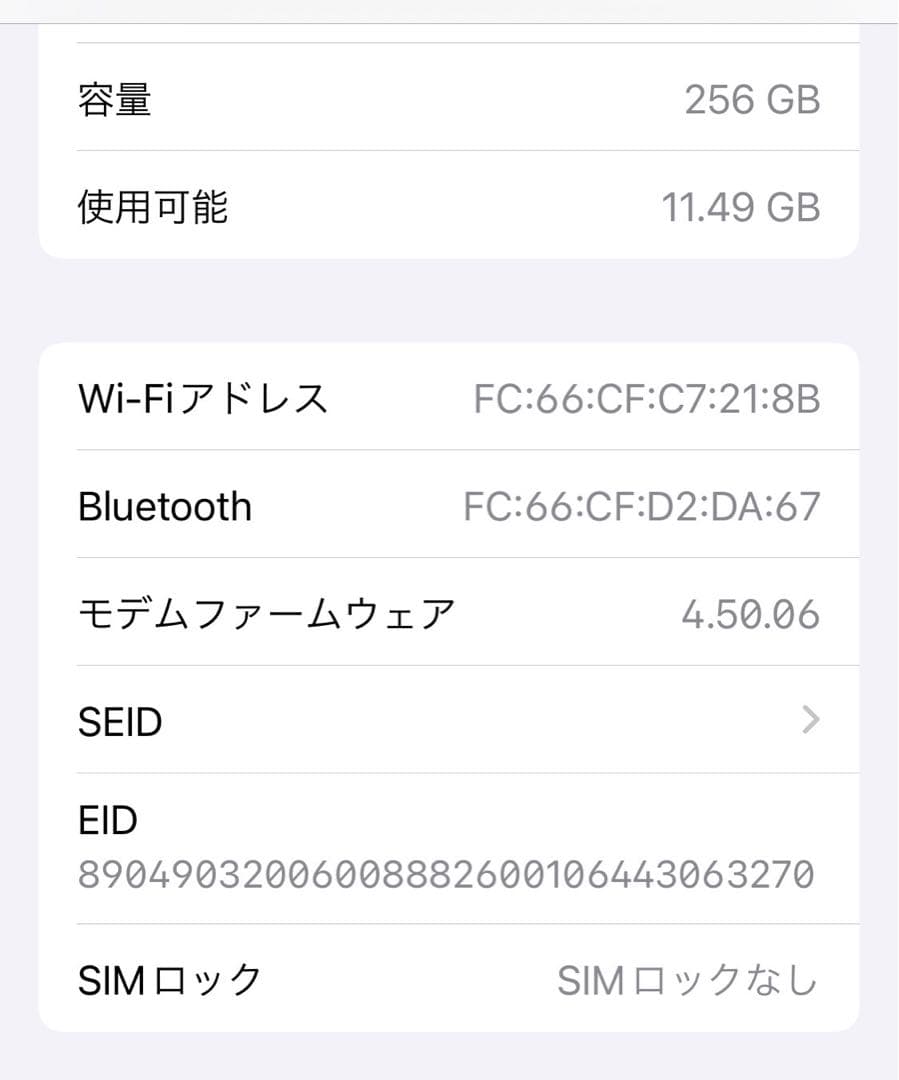Screen dimensions: 899x1080
Task: Expand the SEID row disclosure arrow
Action: click(x=812, y=720)
